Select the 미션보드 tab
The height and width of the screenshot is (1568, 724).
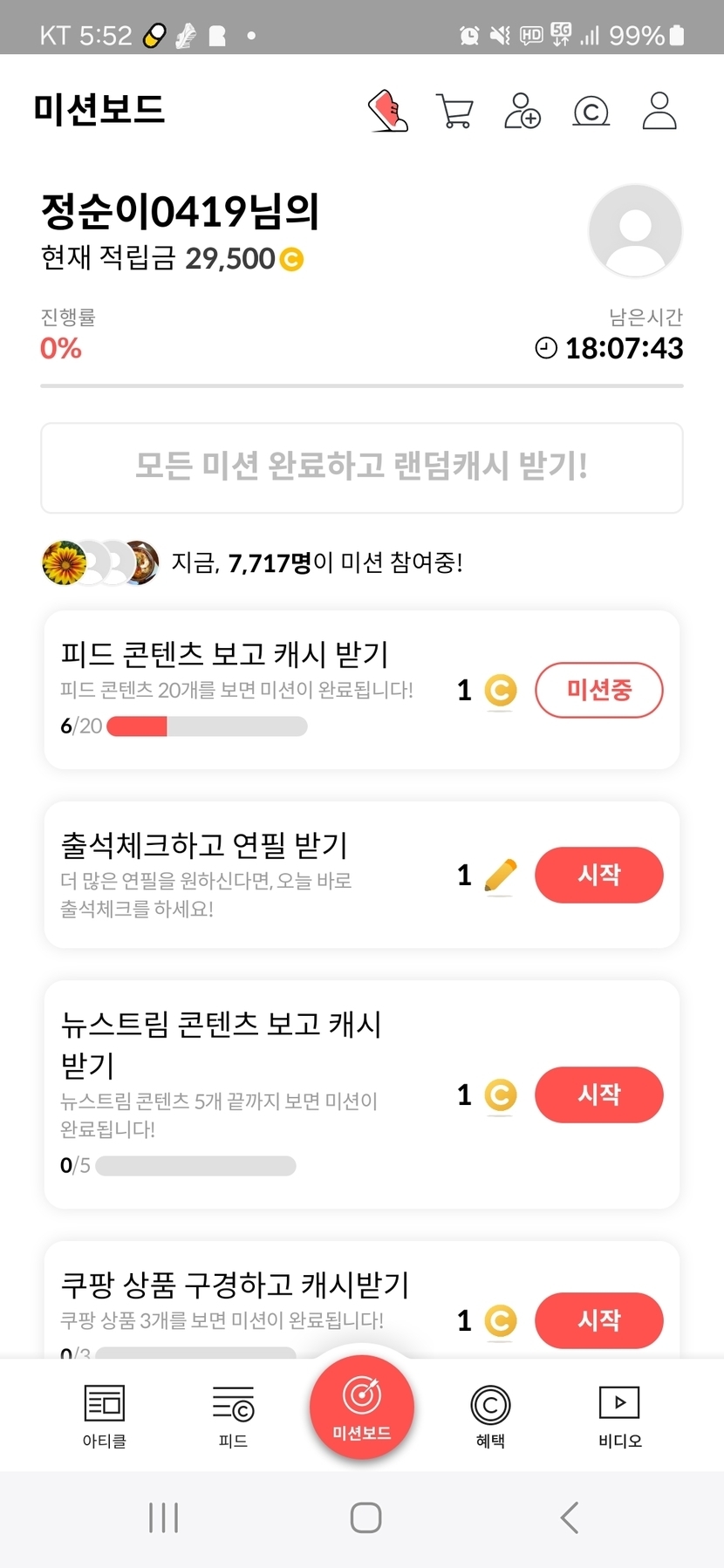pyautogui.click(x=362, y=1407)
